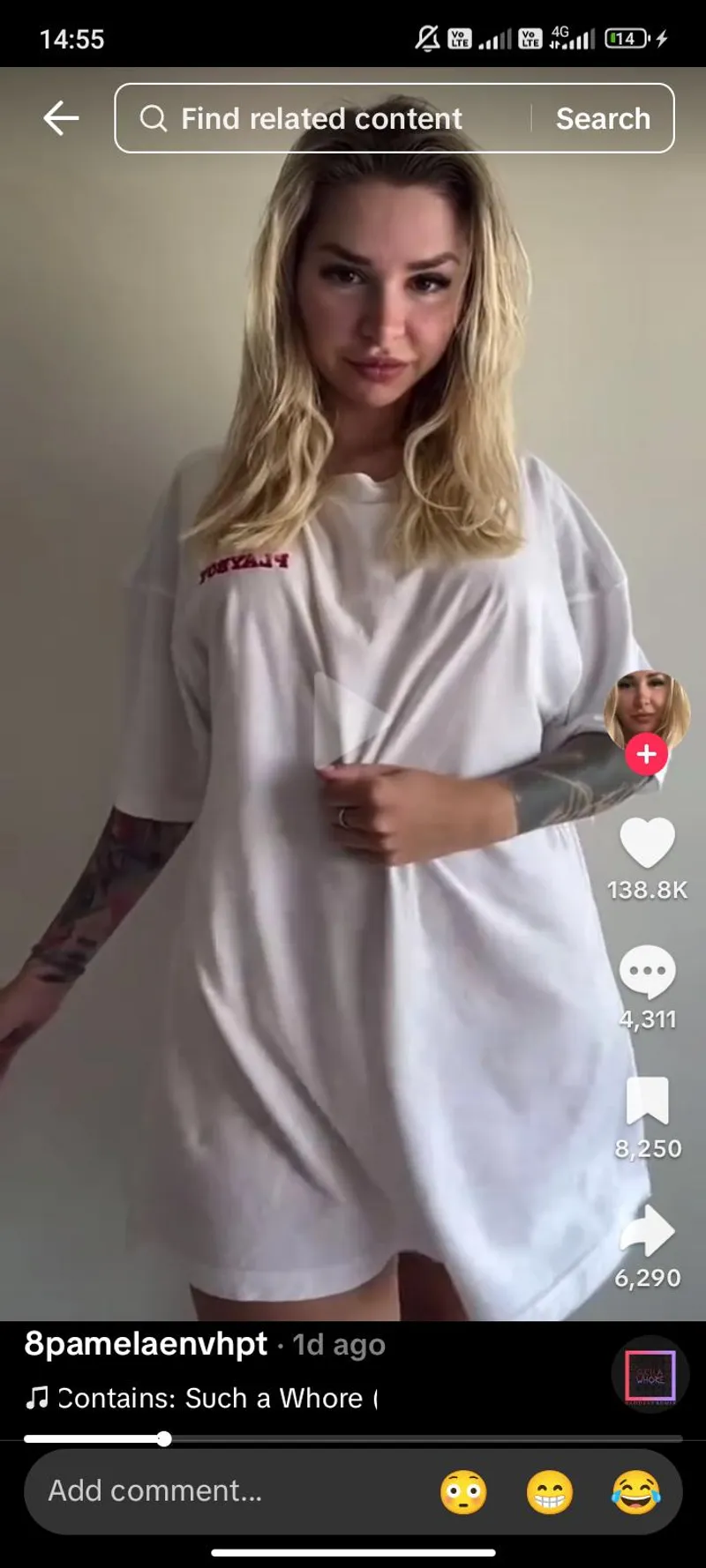Tap the Search button
This screenshot has height=1568, width=706.
coord(603,118)
